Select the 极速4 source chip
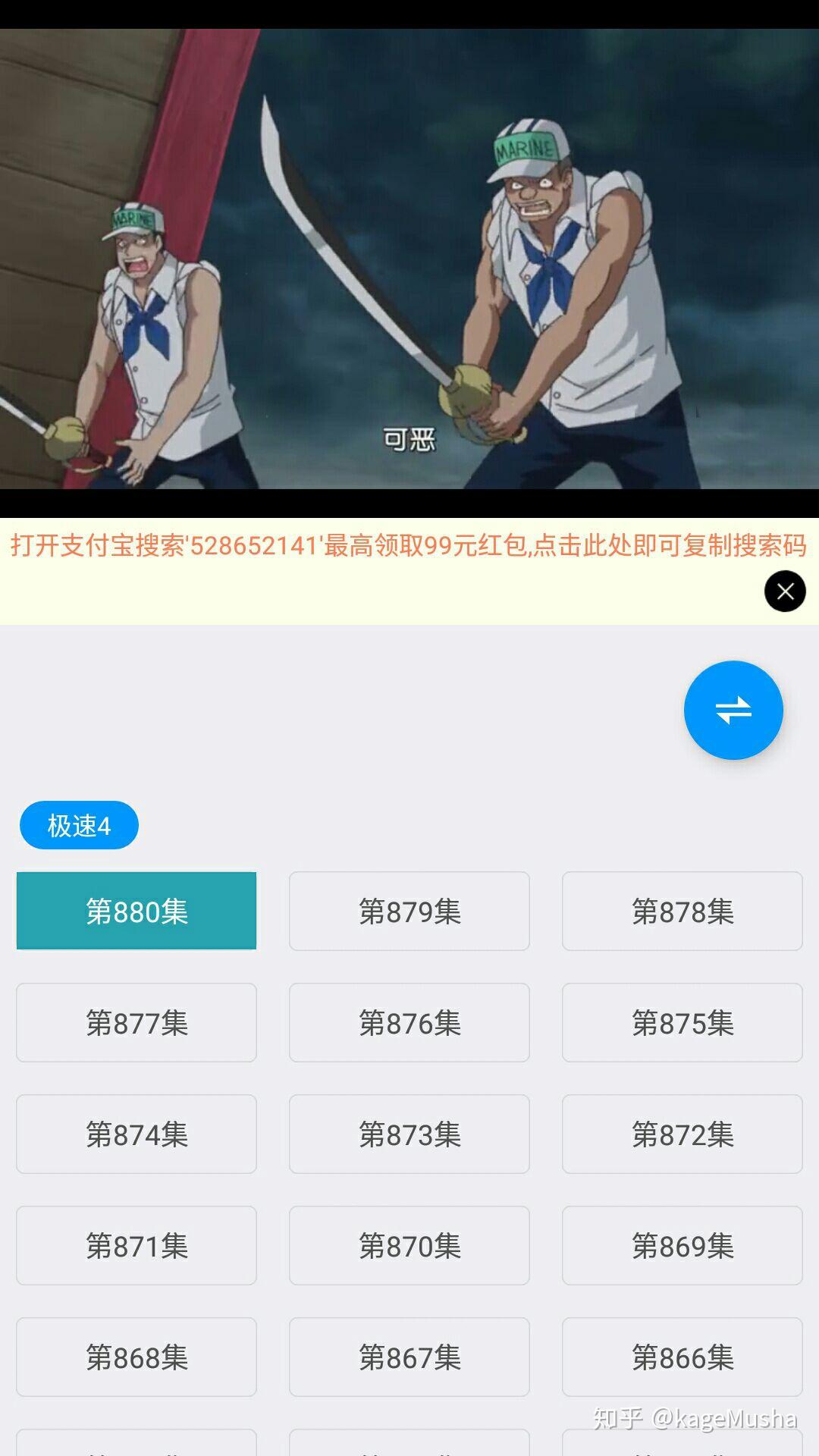The height and width of the screenshot is (1456, 819). pyautogui.click(x=79, y=825)
